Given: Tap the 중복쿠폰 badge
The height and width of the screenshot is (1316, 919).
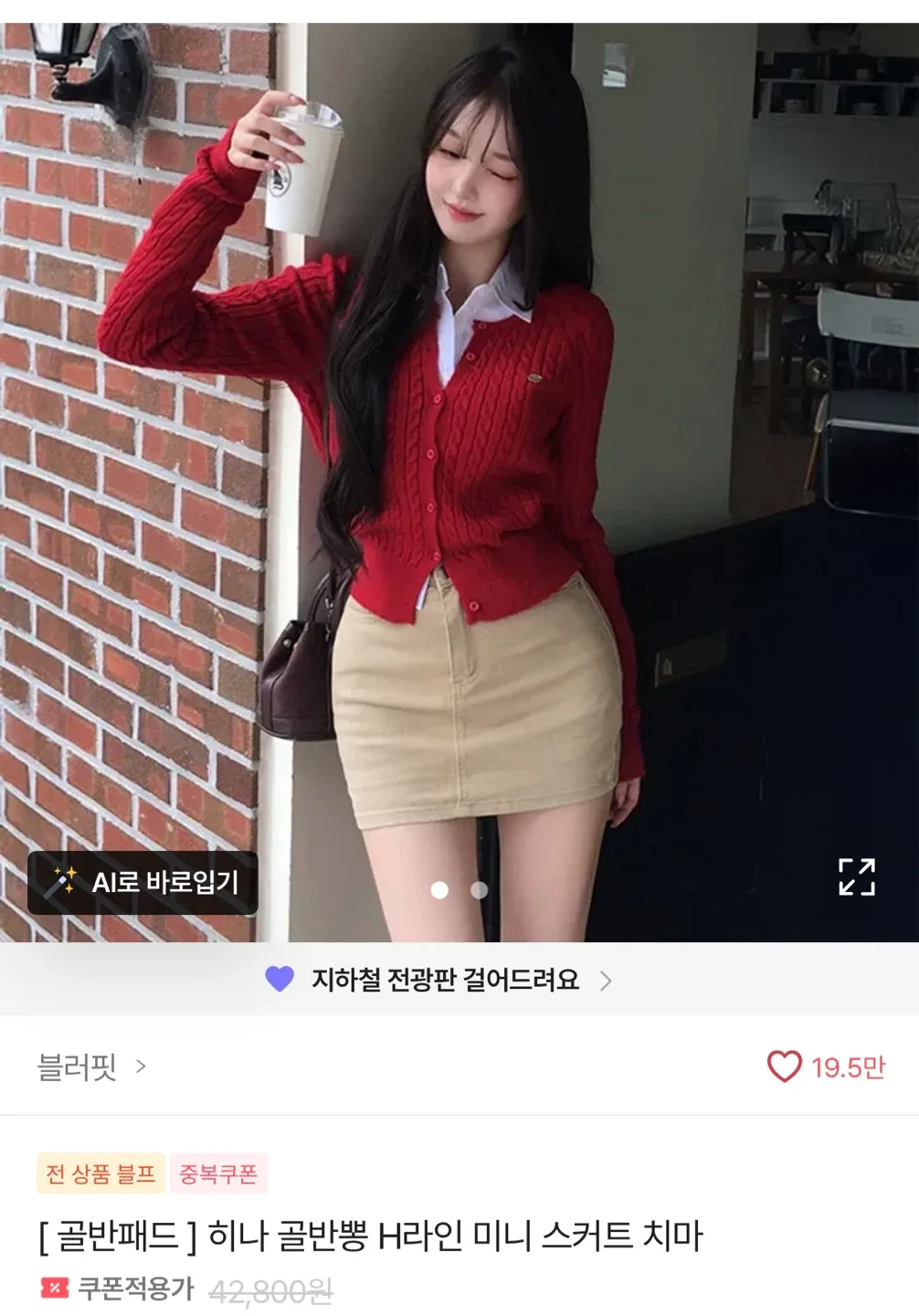Looking at the screenshot, I should (x=218, y=1173).
